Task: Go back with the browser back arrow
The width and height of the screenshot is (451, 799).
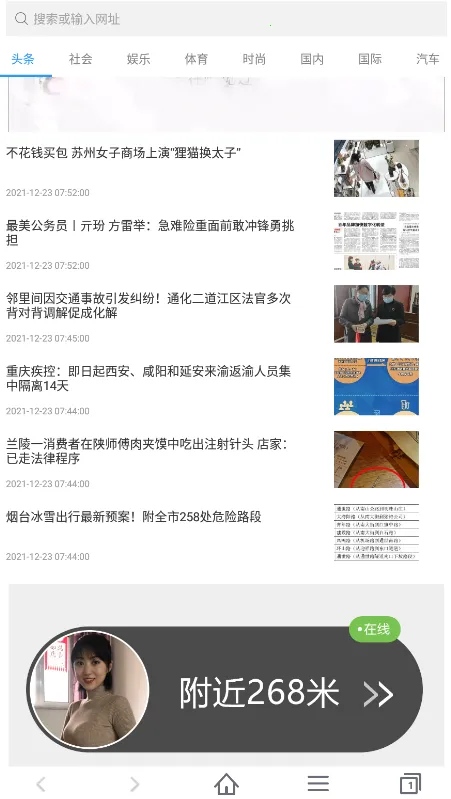Action: click(41, 783)
